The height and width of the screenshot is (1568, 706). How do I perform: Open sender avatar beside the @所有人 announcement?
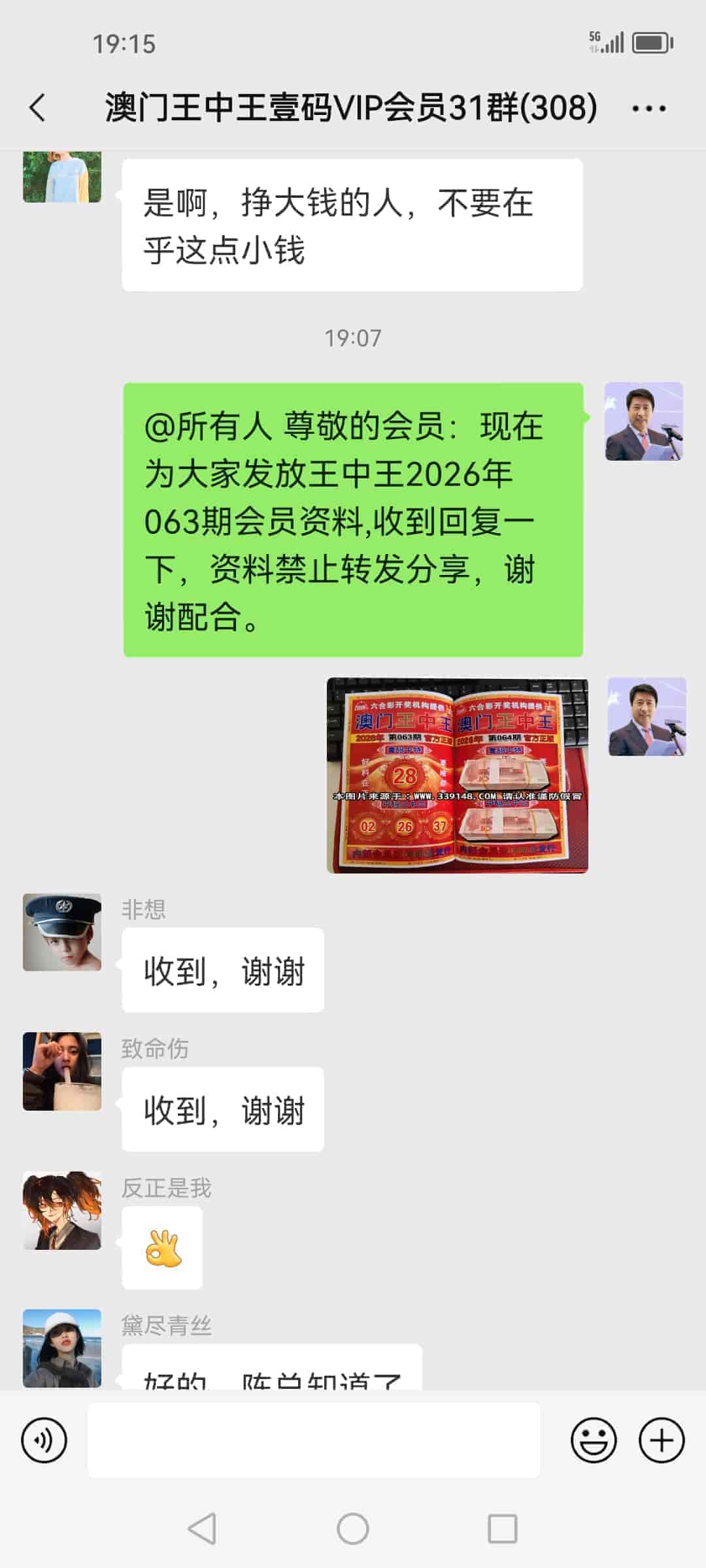tap(644, 421)
